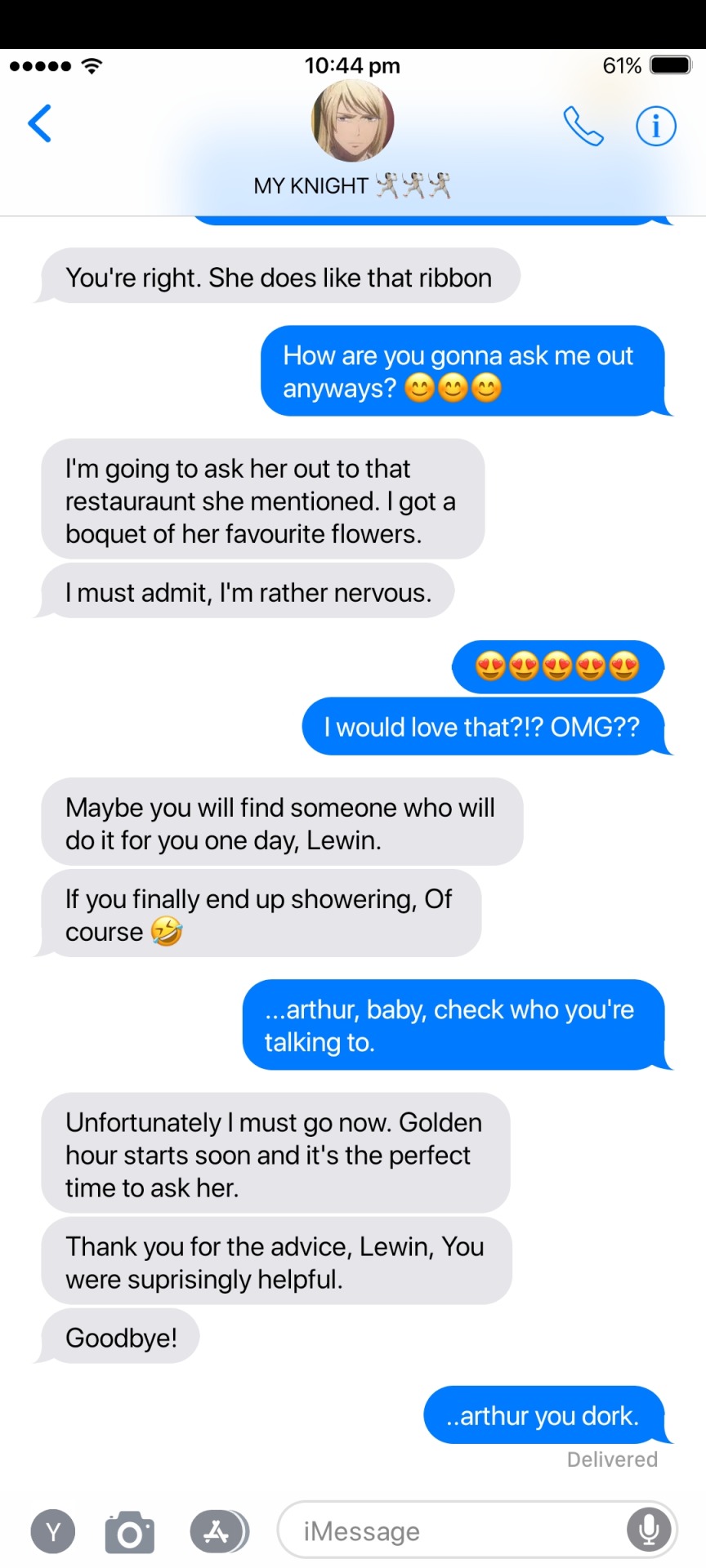Image resolution: width=706 pixels, height=1568 pixels.
Task: Focus the iMessage text field
Action: point(449,1531)
